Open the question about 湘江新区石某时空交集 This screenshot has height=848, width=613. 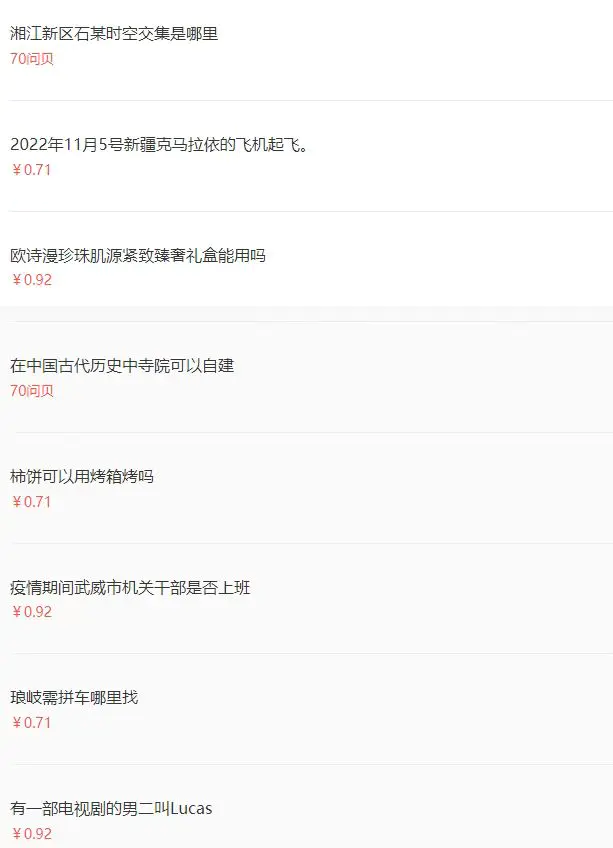pyautogui.click(x=114, y=34)
